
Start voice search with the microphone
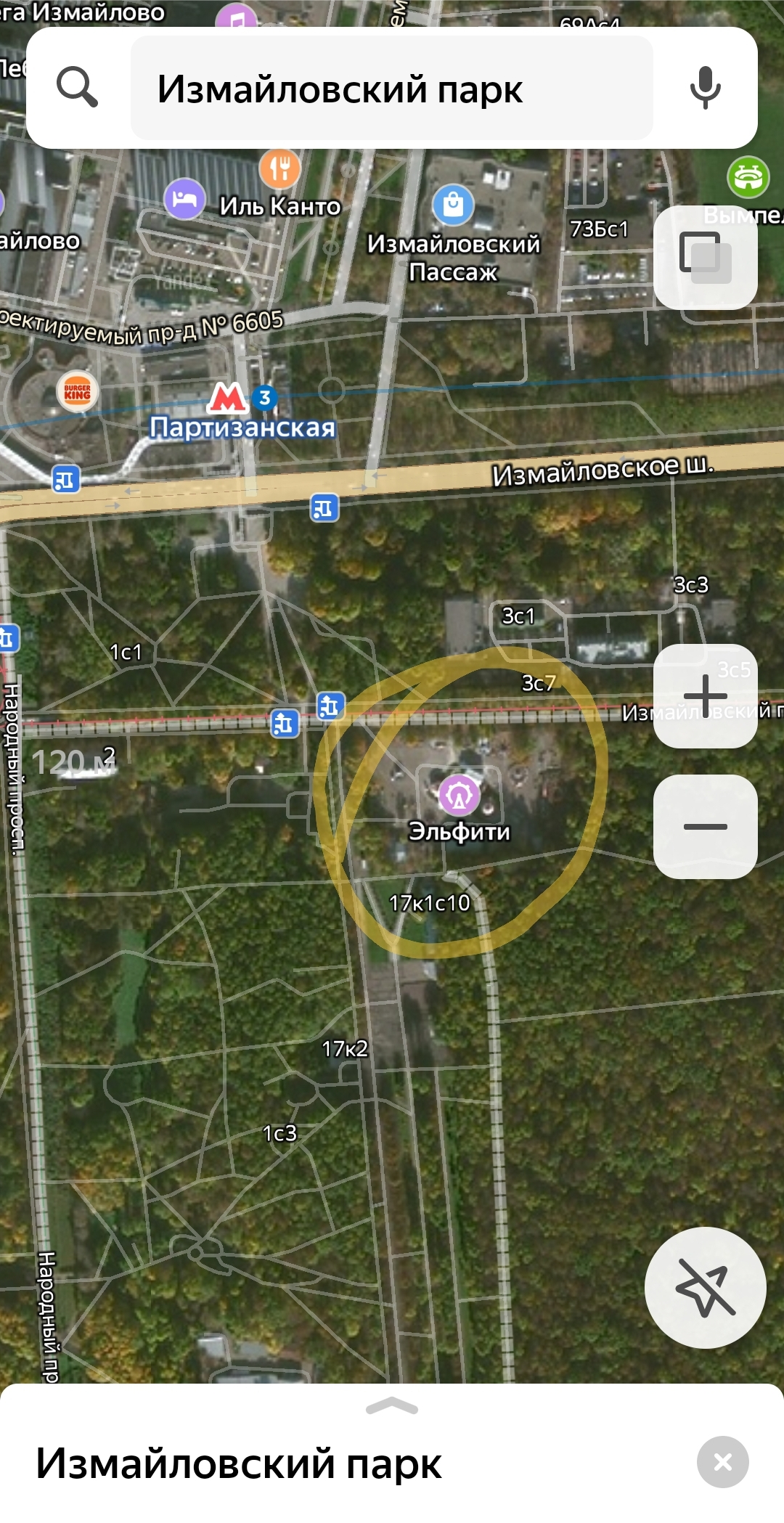[x=705, y=88]
